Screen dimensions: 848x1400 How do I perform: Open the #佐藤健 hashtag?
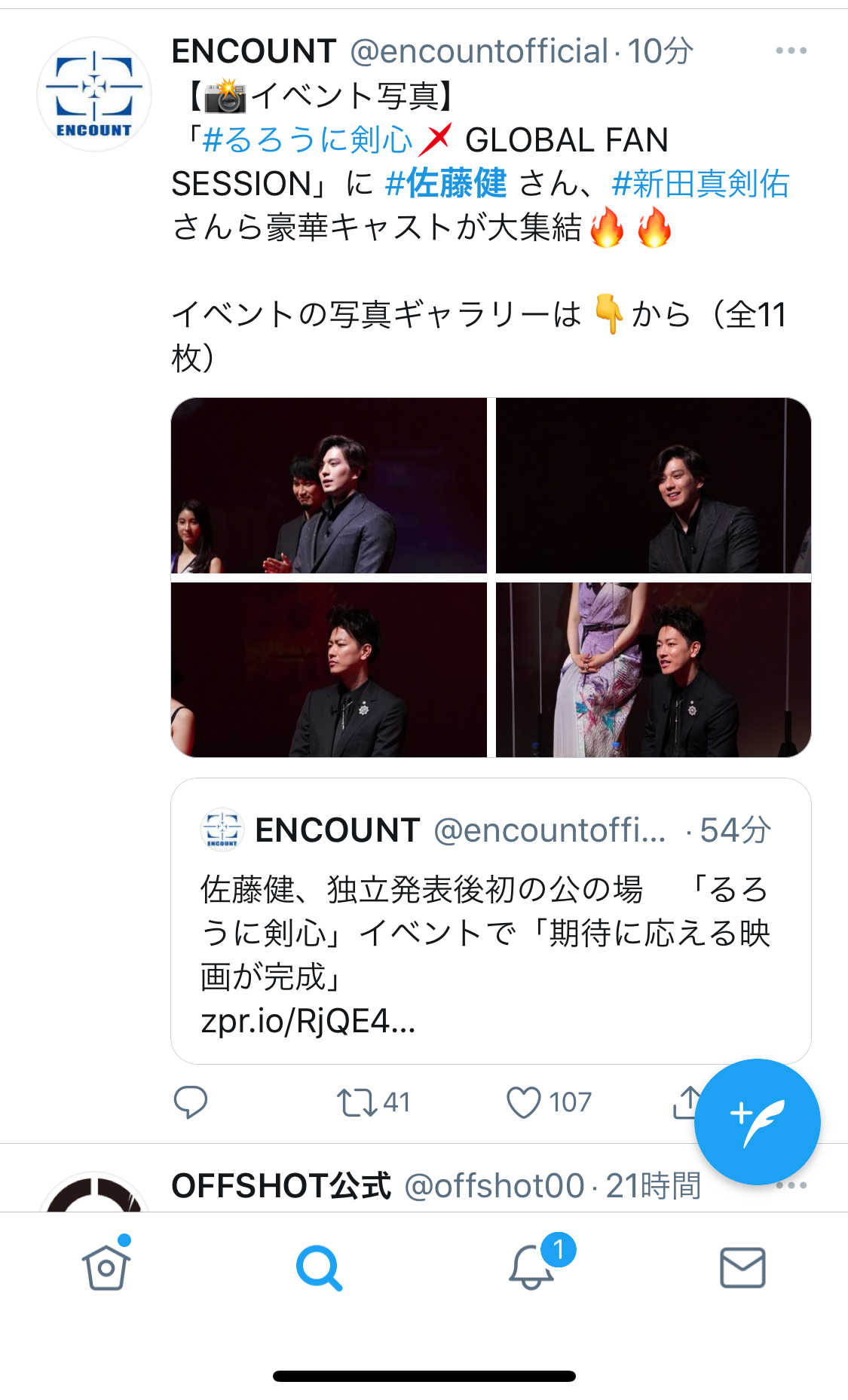coord(446,183)
